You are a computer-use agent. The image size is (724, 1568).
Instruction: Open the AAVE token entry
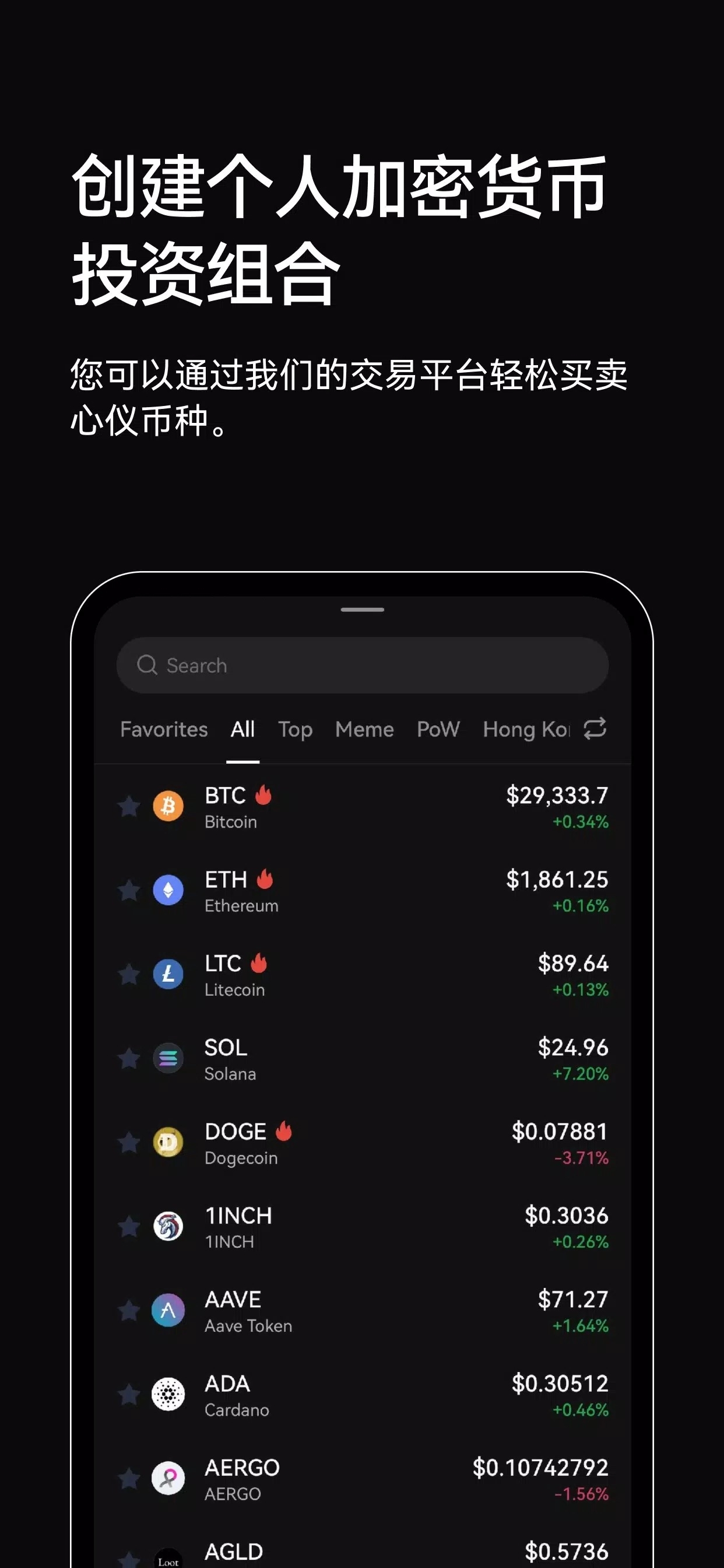pyautogui.click(x=365, y=1310)
